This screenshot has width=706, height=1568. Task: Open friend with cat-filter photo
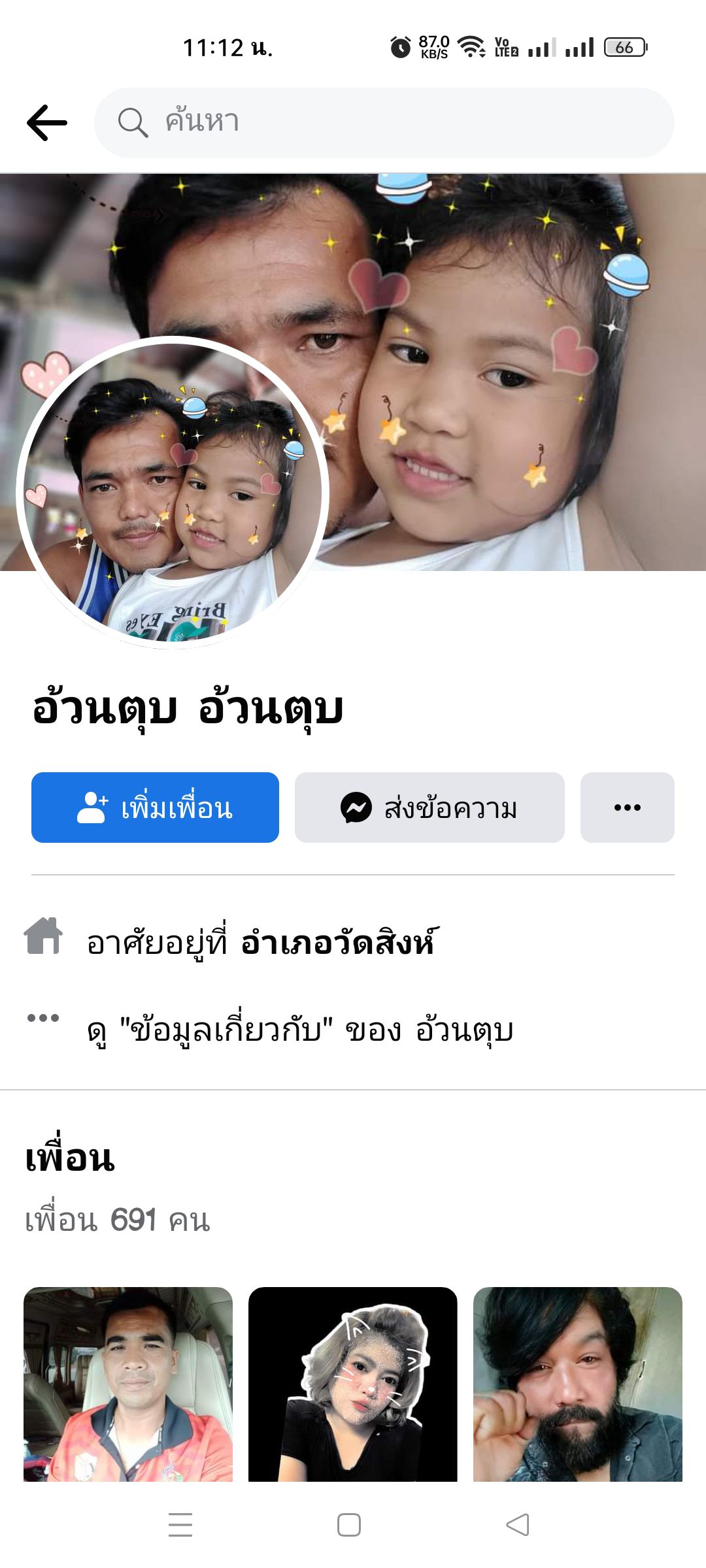[x=353, y=1384]
